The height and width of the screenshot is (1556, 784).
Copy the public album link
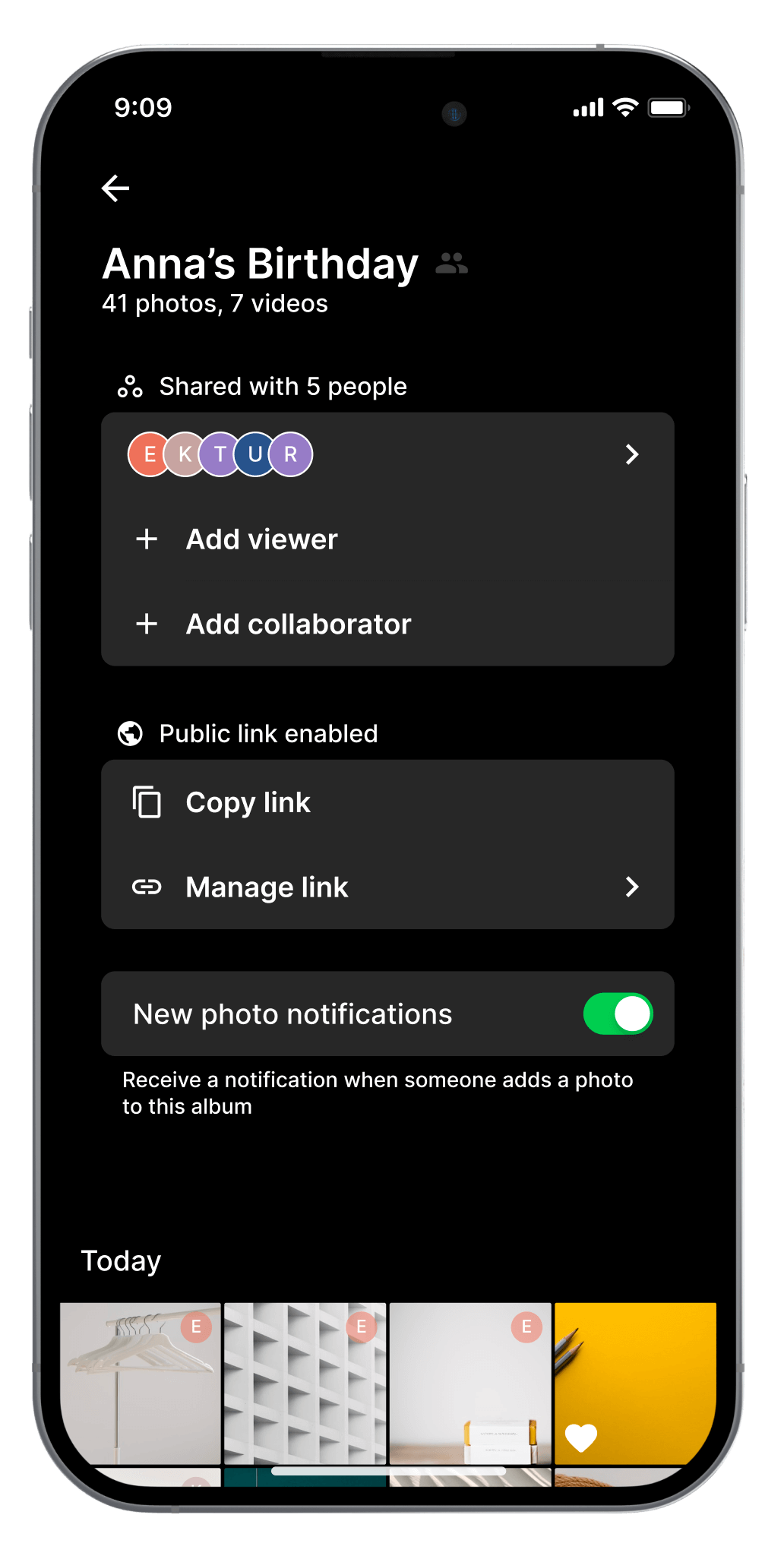[248, 803]
